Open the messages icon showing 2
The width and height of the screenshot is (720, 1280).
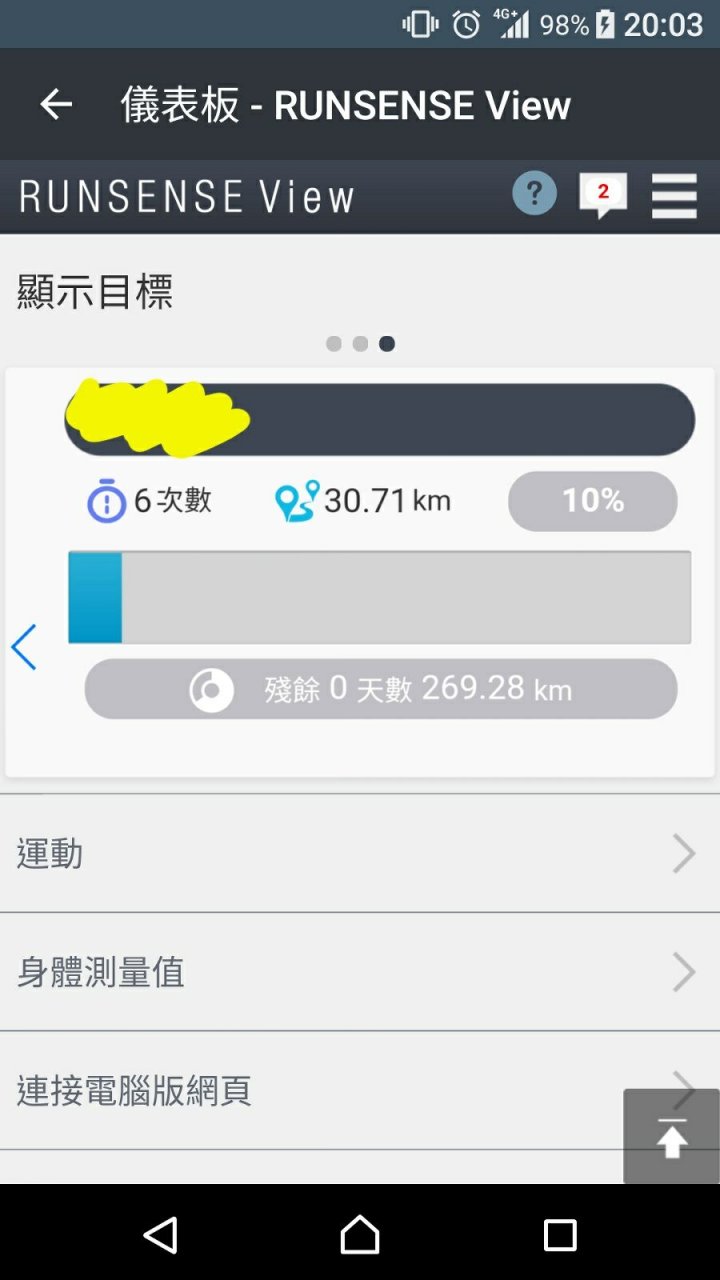click(603, 195)
